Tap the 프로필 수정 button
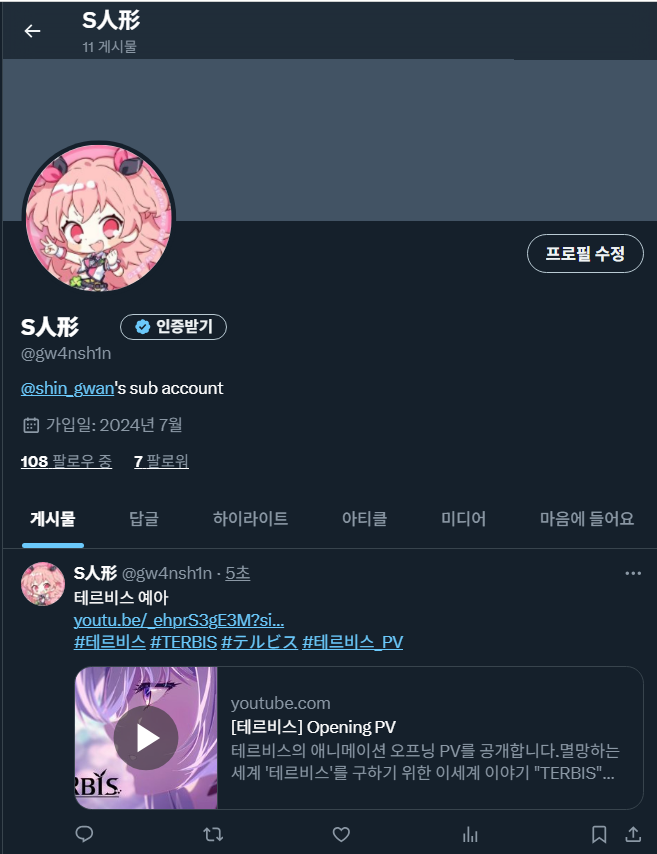The width and height of the screenshot is (657, 854). [585, 254]
